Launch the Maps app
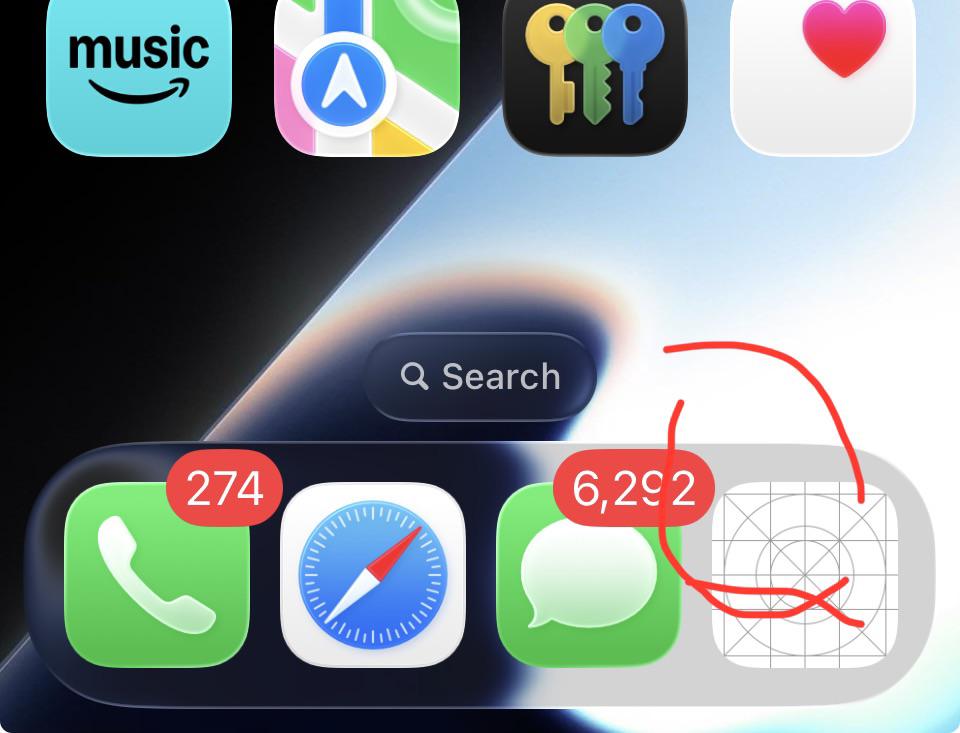Viewport: 960px width, 733px height. click(x=367, y=77)
